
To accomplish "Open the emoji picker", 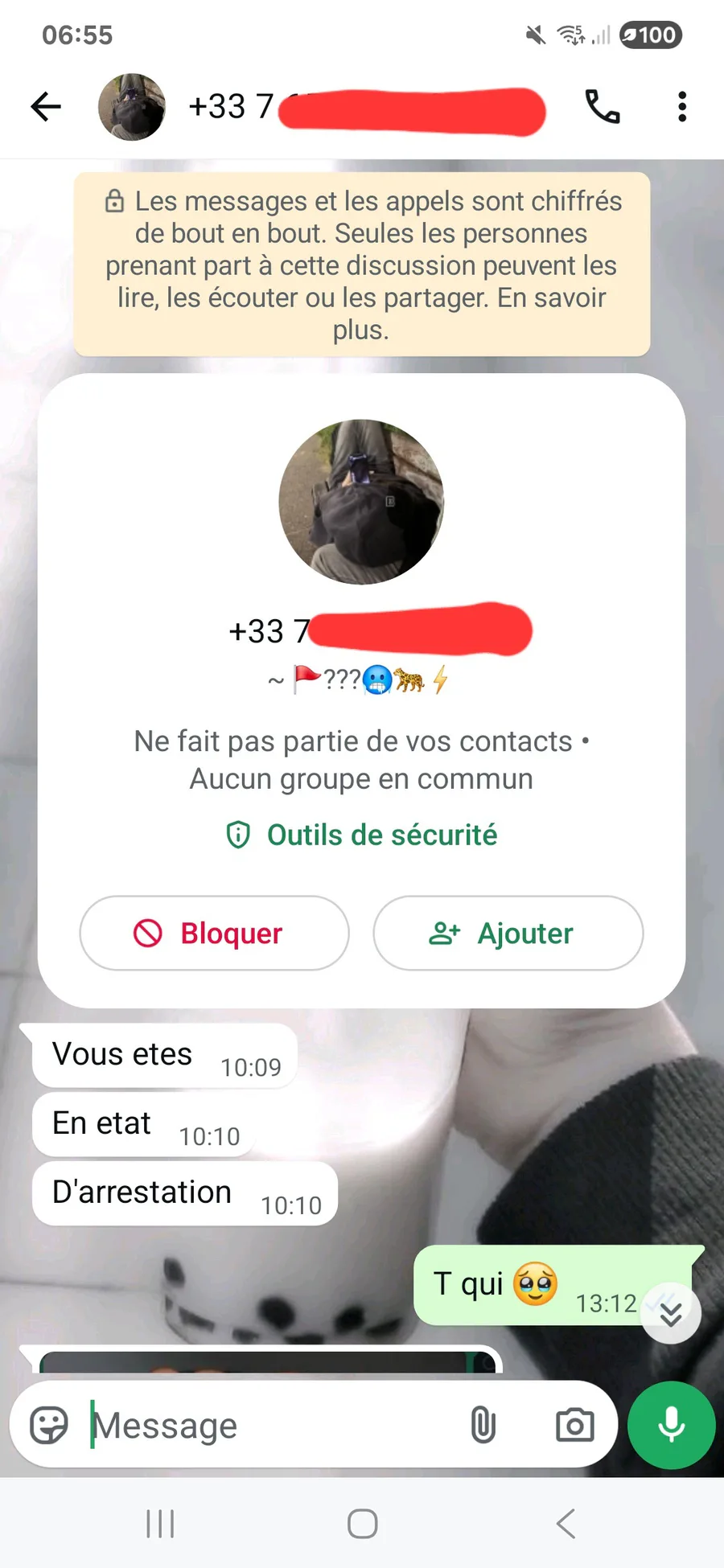I will click(49, 1425).
